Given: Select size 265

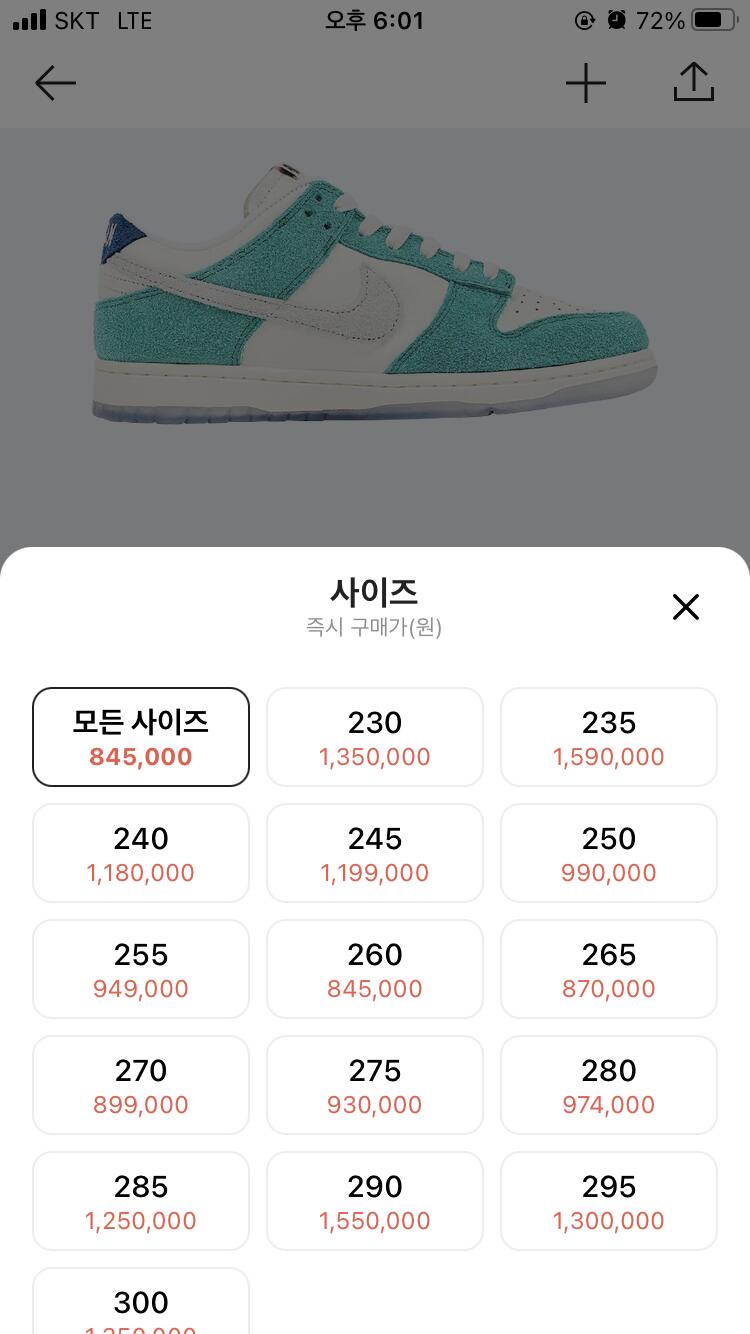Looking at the screenshot, I should pos(609,969).
